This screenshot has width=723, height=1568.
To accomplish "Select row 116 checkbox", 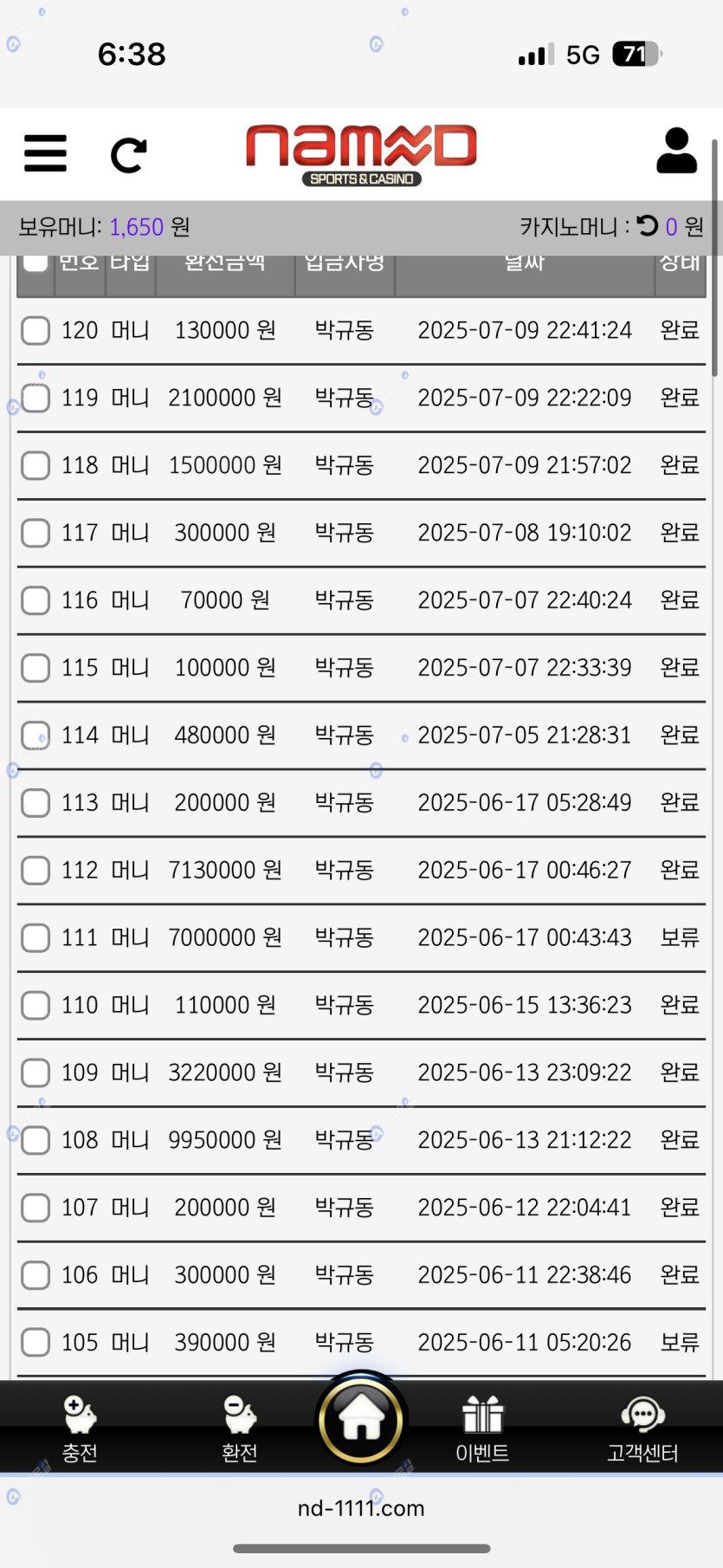I will 36,600.
